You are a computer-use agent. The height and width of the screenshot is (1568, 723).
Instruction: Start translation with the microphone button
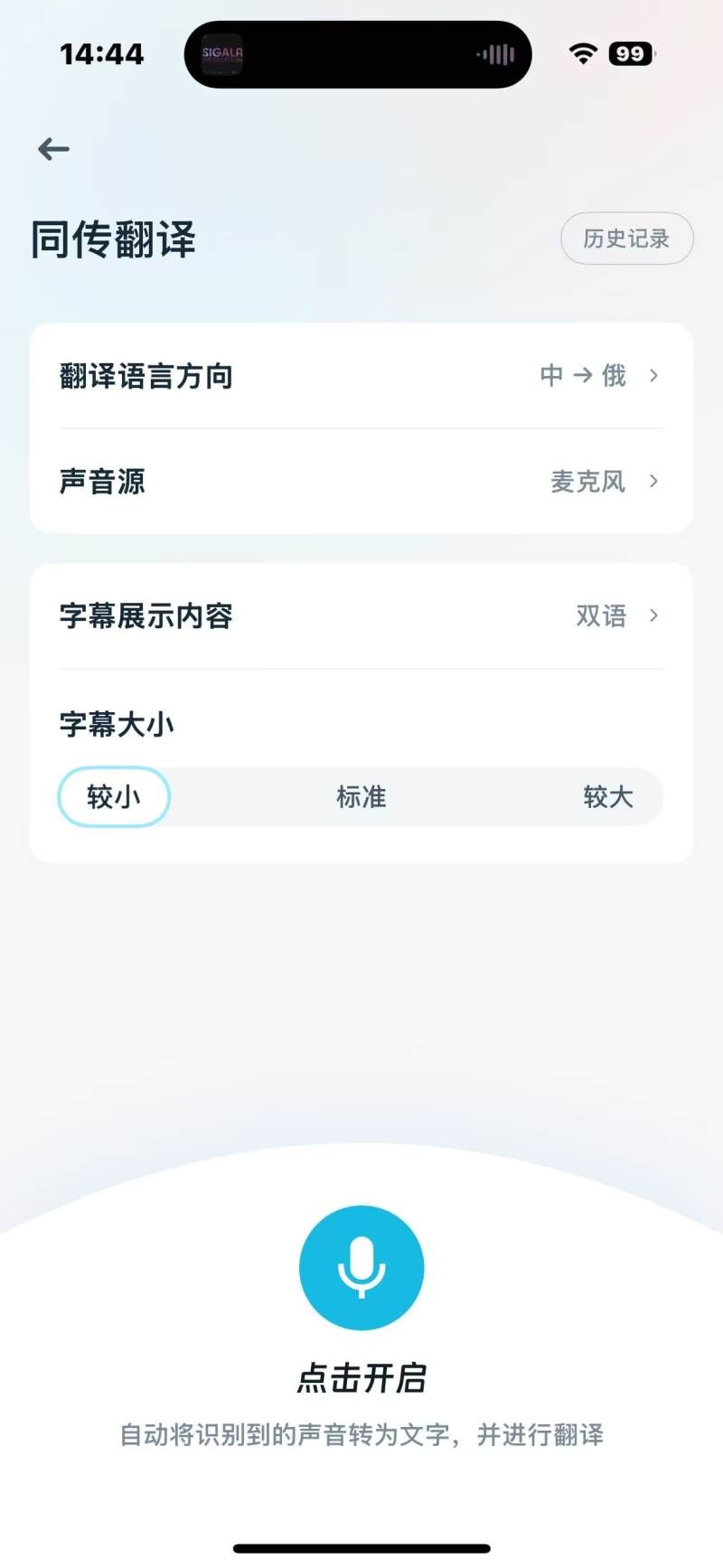pyautogui.click(x=361, y=1267)
